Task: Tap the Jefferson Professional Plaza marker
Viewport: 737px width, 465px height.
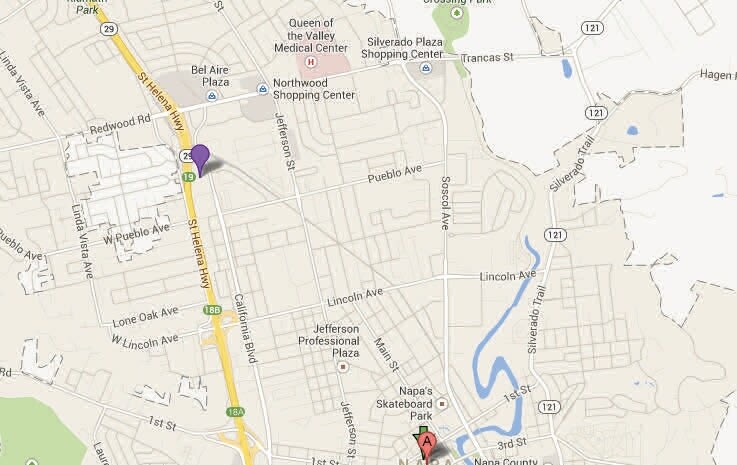Action: [x=342, y=367]
